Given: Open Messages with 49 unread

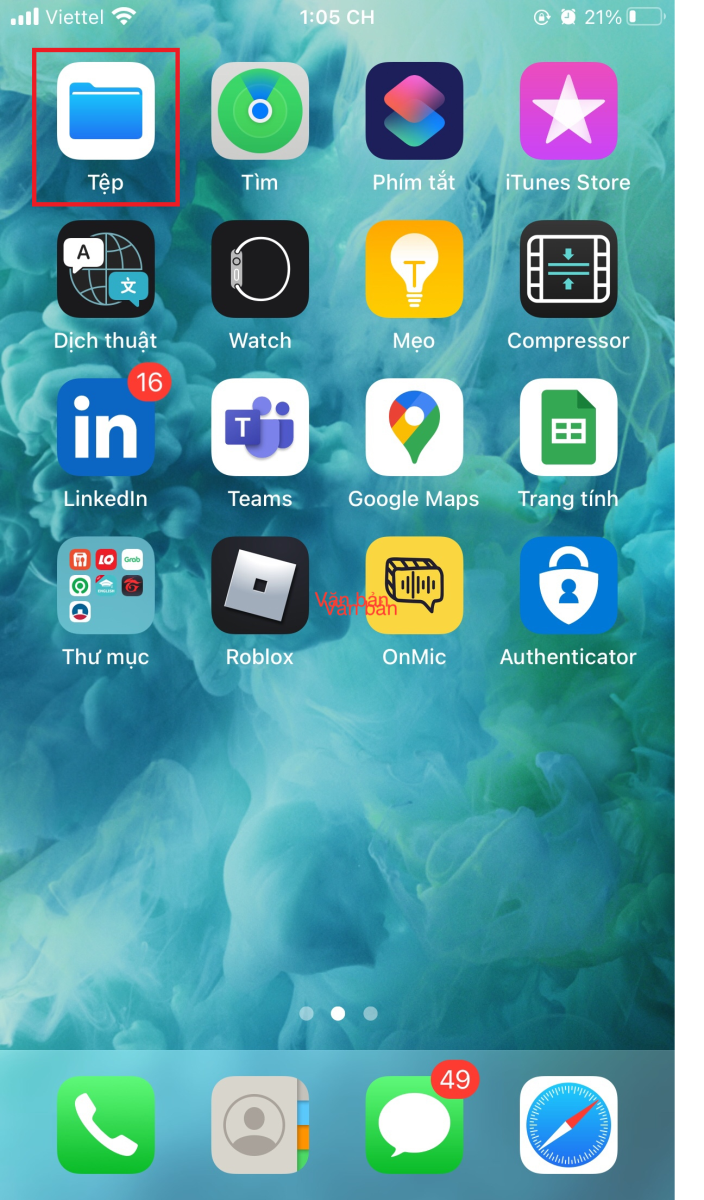Looking at the screenshot, I should point(414,1124).
